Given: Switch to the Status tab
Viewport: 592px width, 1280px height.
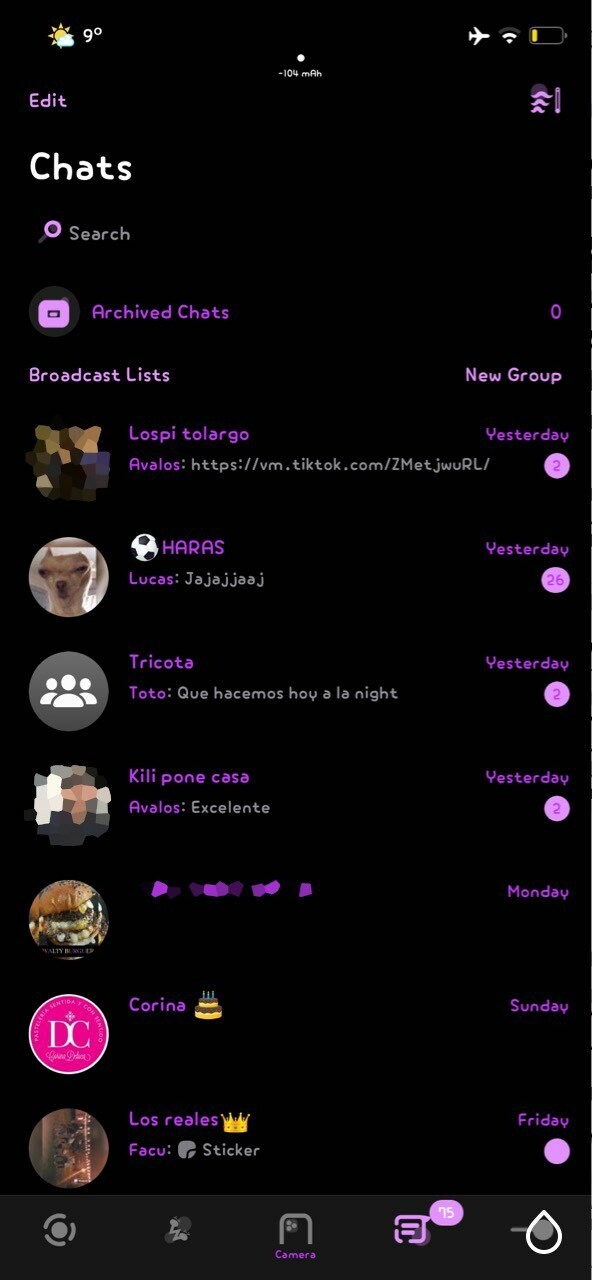Looking at the screenshot, I should click(60, 1230).
